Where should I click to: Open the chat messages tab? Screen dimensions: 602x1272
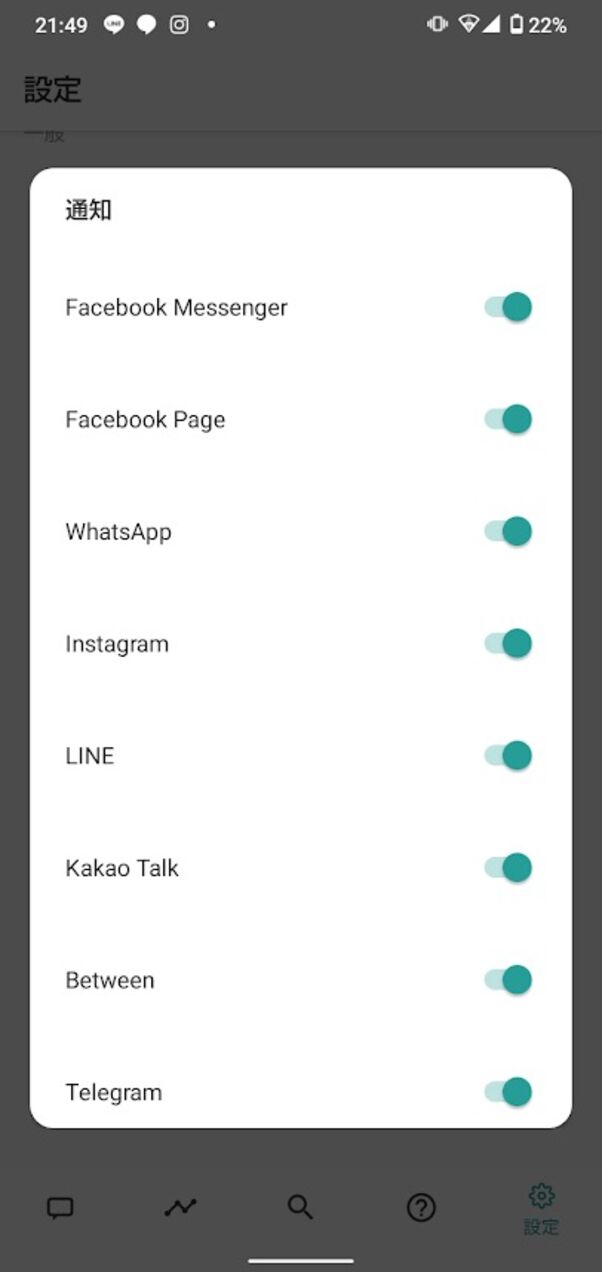[60, 1208]
